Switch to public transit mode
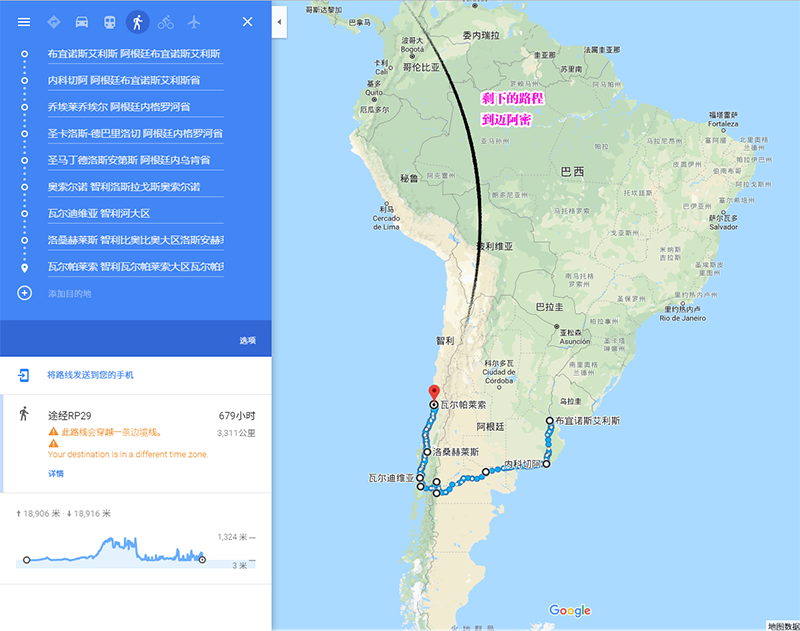The height and width of the screenshot is (631, 800). point(109,21)
